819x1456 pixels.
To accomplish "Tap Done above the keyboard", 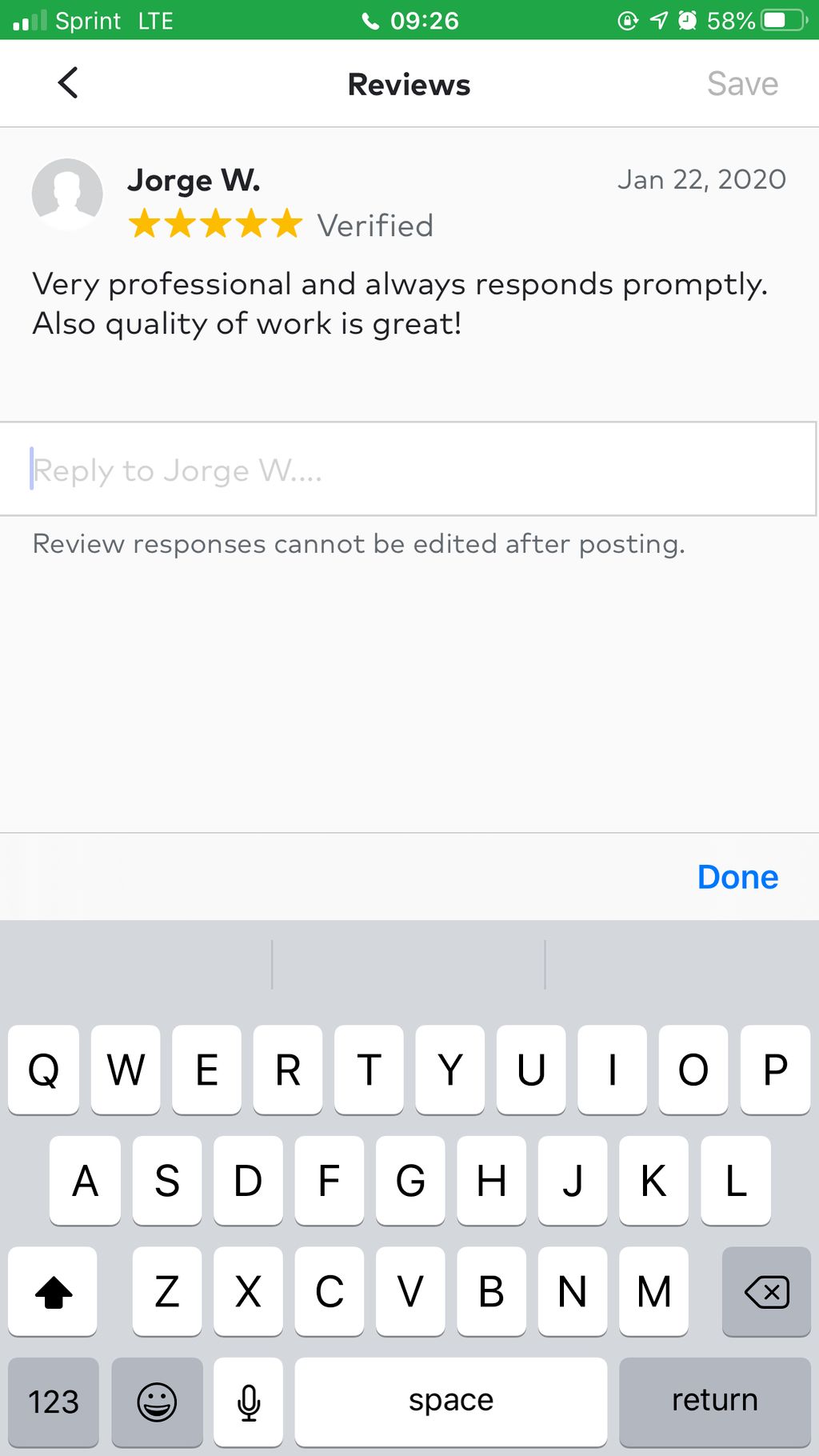I will tap(737, 878).
